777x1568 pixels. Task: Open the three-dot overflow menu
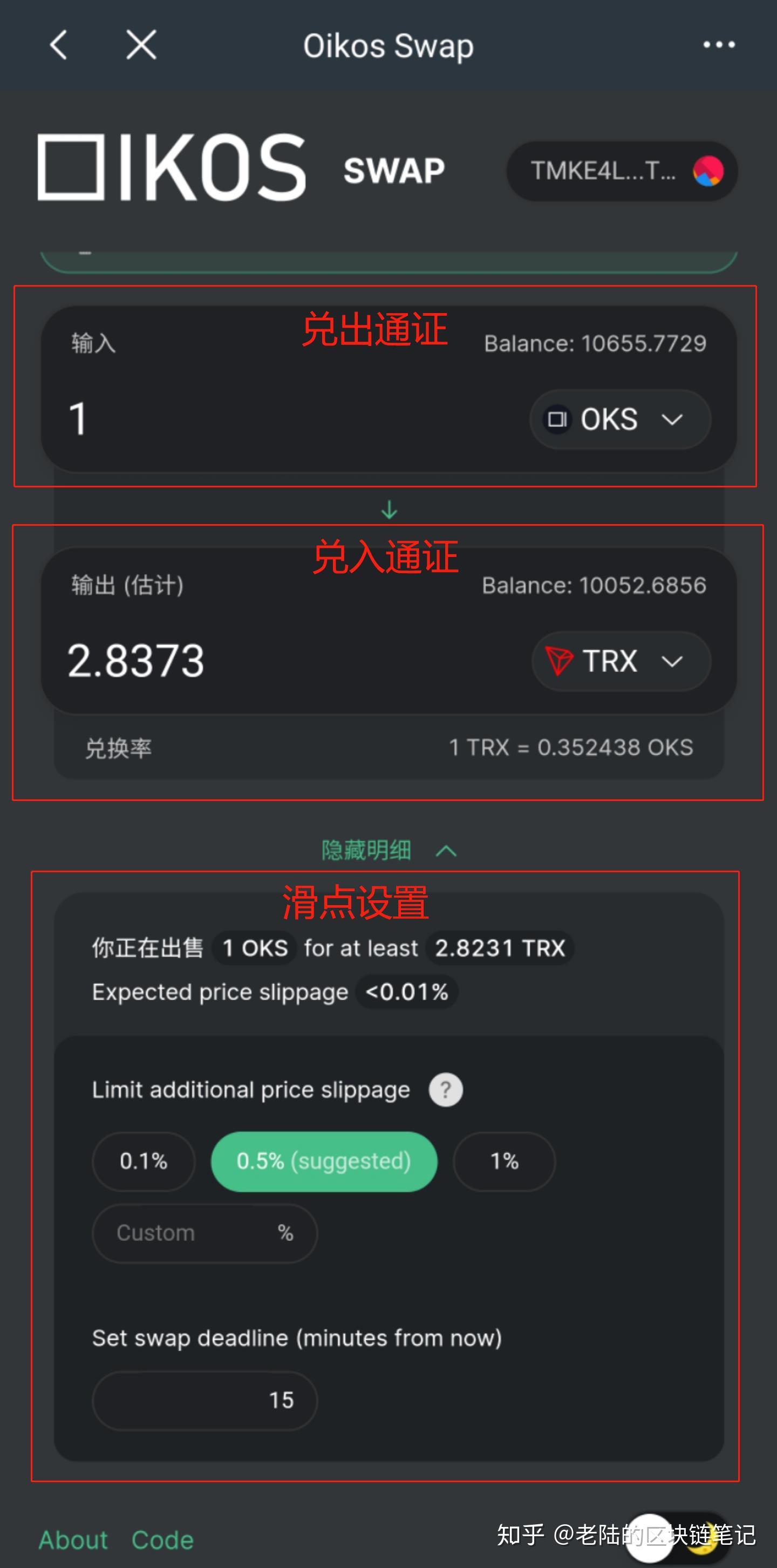tap(719, 45)
